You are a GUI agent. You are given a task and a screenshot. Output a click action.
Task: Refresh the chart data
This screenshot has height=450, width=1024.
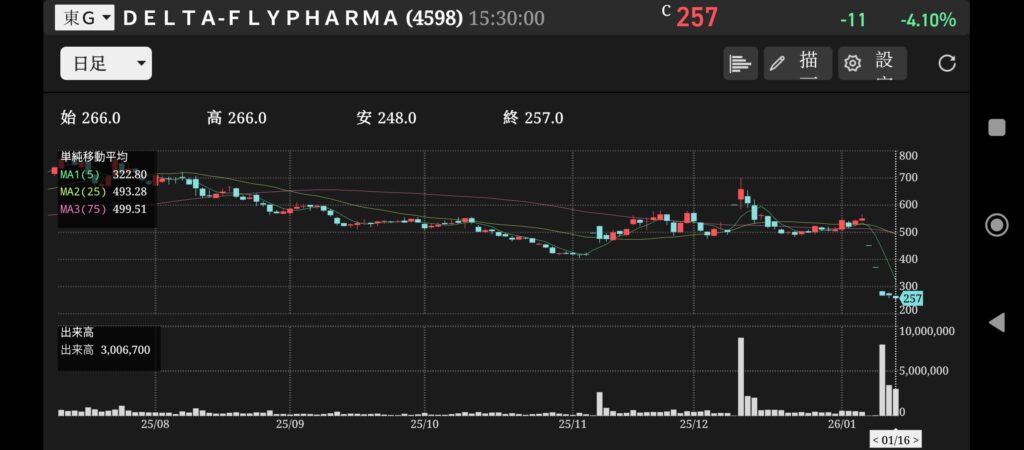point(947,64)
